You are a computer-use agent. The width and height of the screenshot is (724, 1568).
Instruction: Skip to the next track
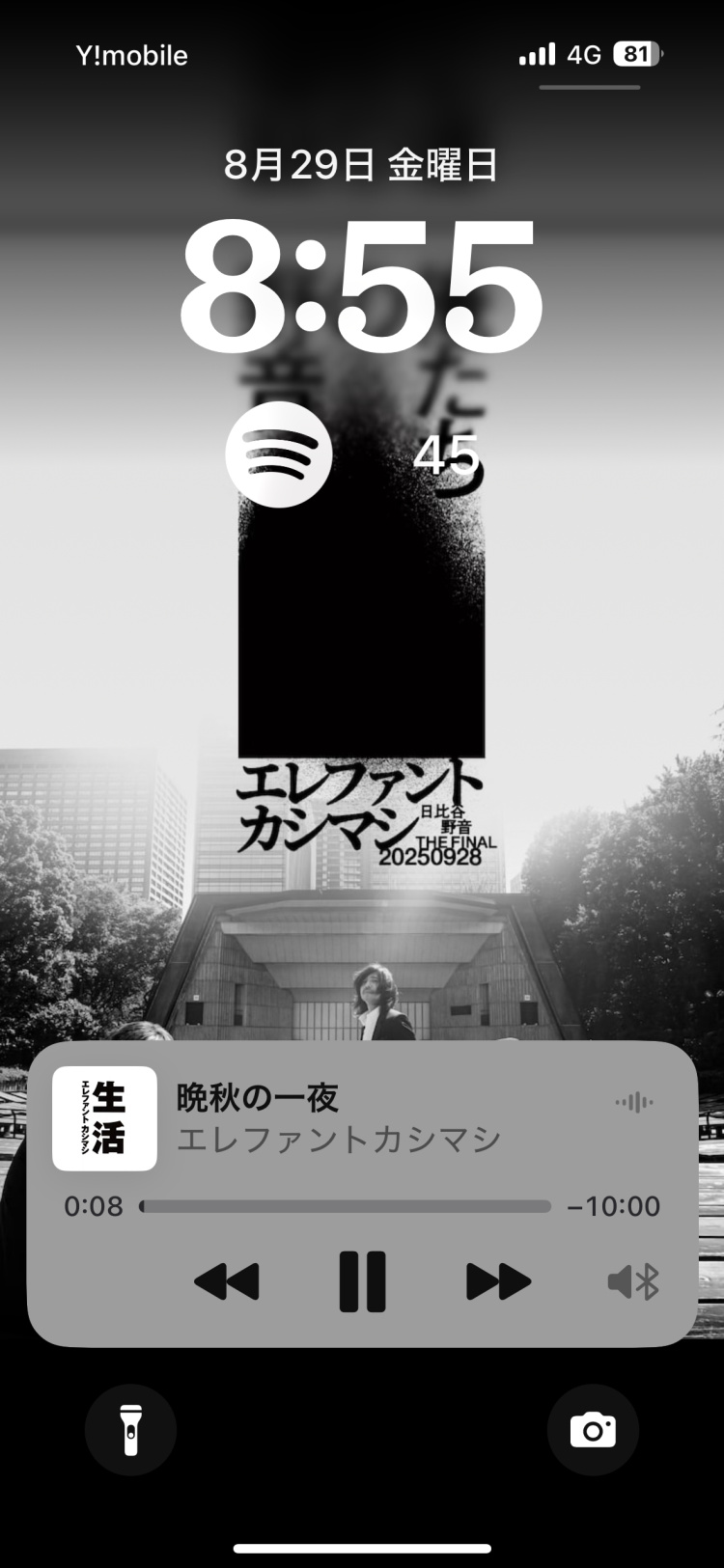click(498, 1281)
